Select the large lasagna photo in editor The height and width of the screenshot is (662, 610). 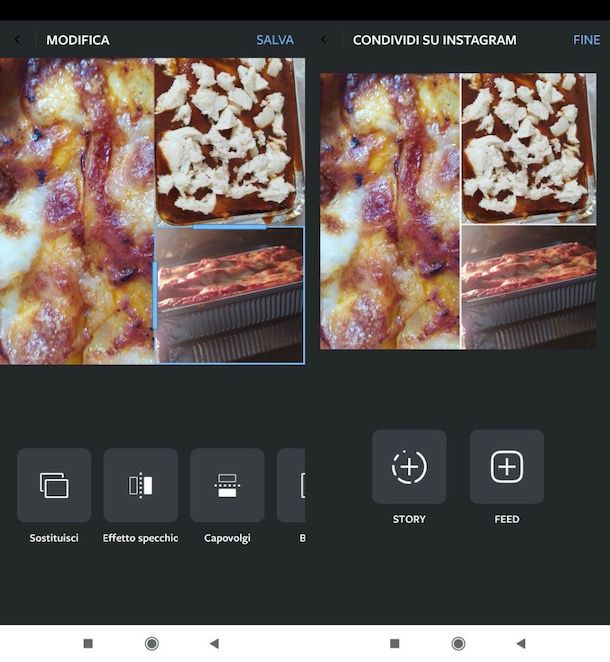[77, 211]
